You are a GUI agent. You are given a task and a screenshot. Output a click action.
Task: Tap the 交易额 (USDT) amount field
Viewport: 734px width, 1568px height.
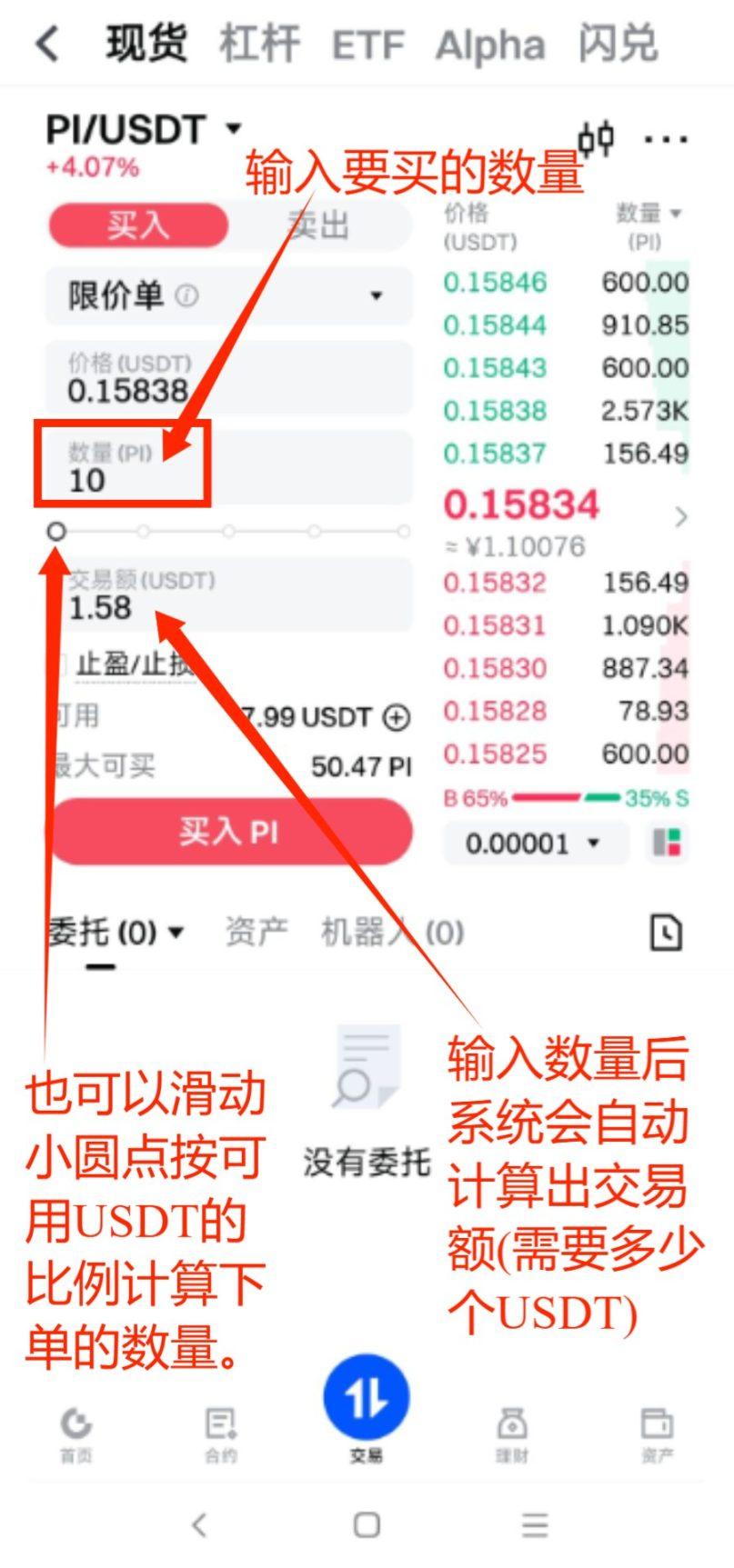click(x=227, y=595)
